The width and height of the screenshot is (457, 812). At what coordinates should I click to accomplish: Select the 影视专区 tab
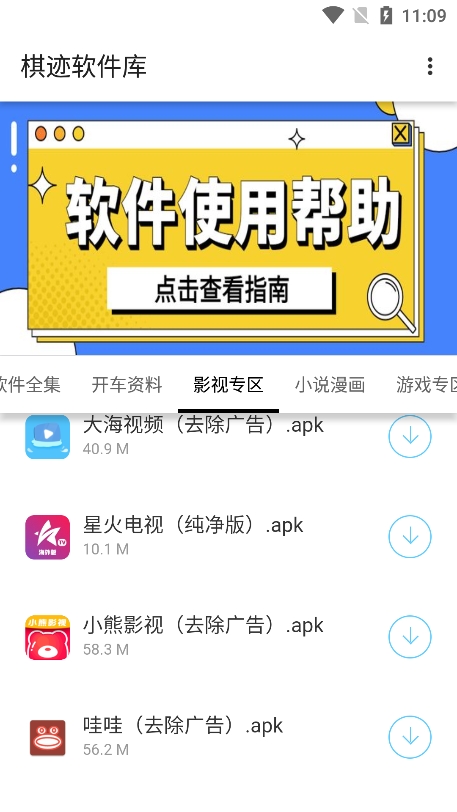(228, 385)
